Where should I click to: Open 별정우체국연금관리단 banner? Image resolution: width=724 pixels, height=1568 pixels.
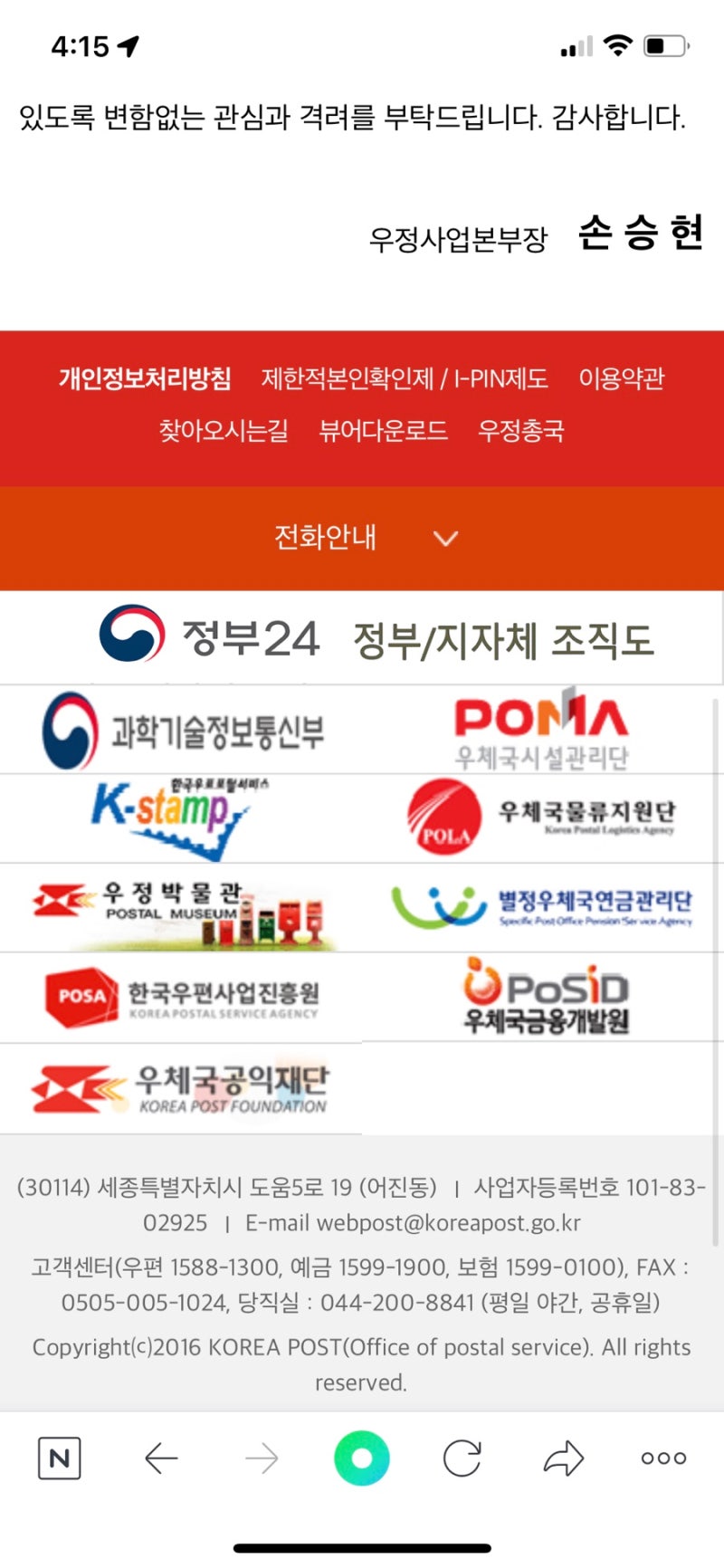[541, 907]
